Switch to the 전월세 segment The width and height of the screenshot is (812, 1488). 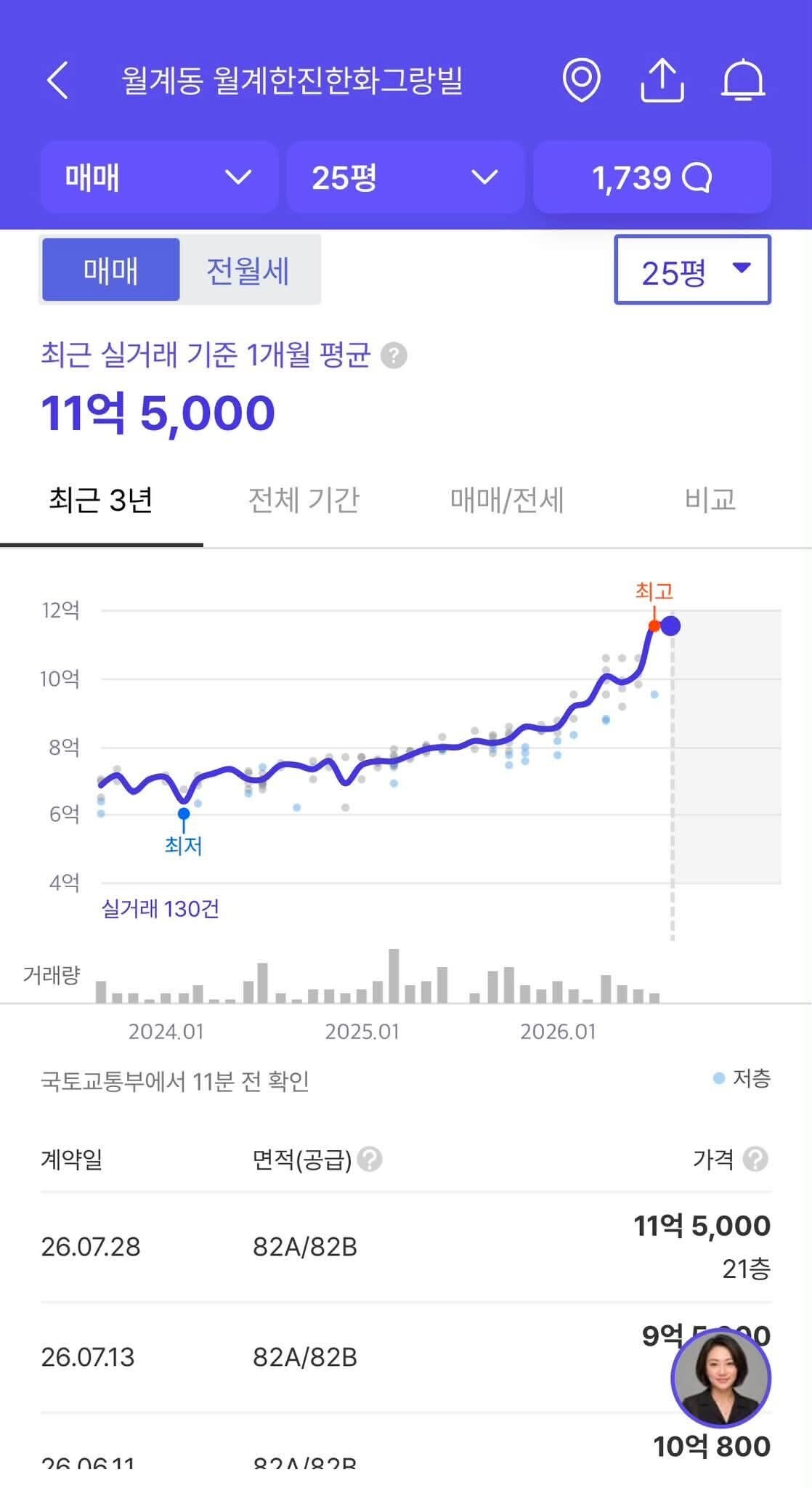click(248, 270)
